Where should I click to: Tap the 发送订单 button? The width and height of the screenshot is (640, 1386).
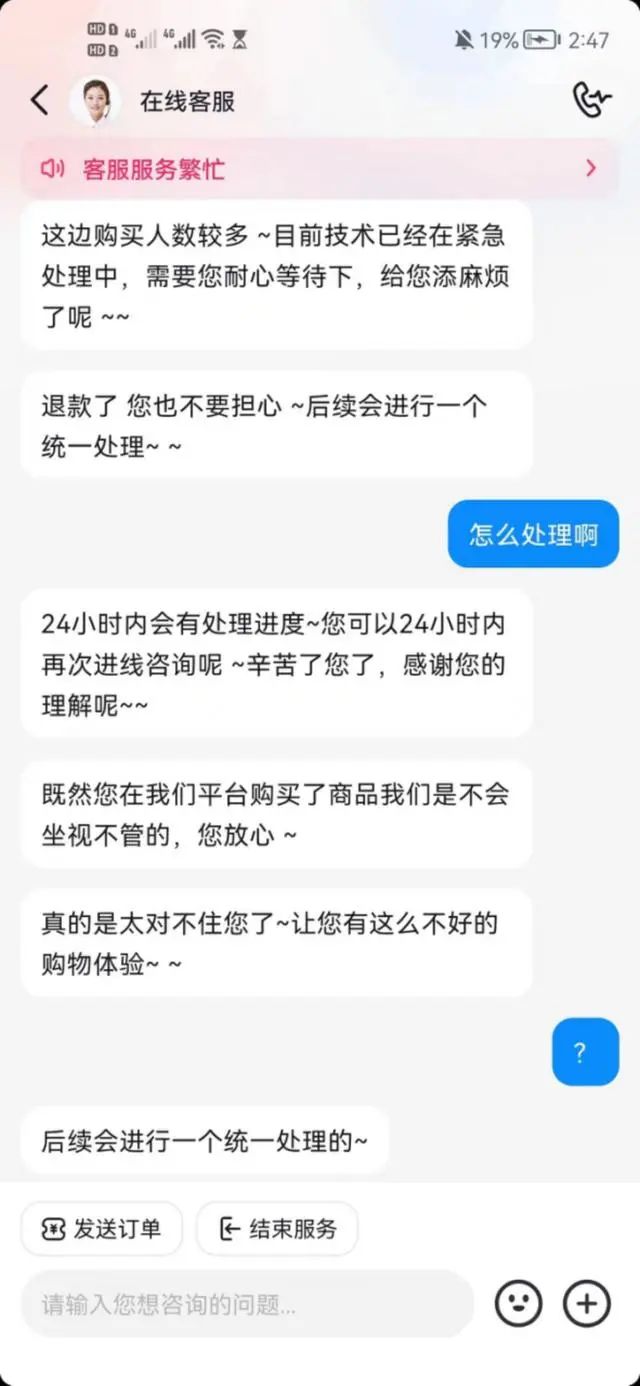[x=102, y=1229]
